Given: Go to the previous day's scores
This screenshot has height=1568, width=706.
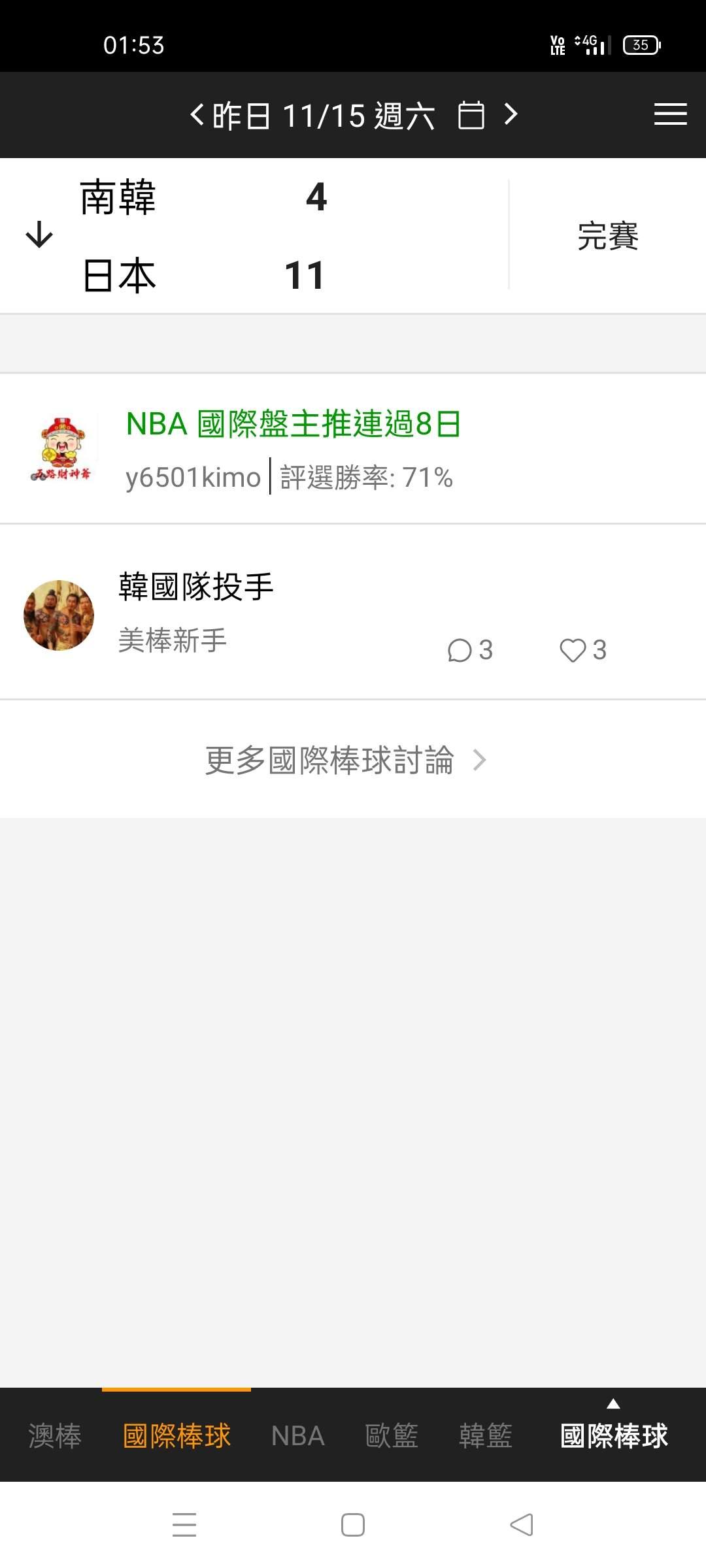Looking at the screenshot, I should click(x=197, y=115).
